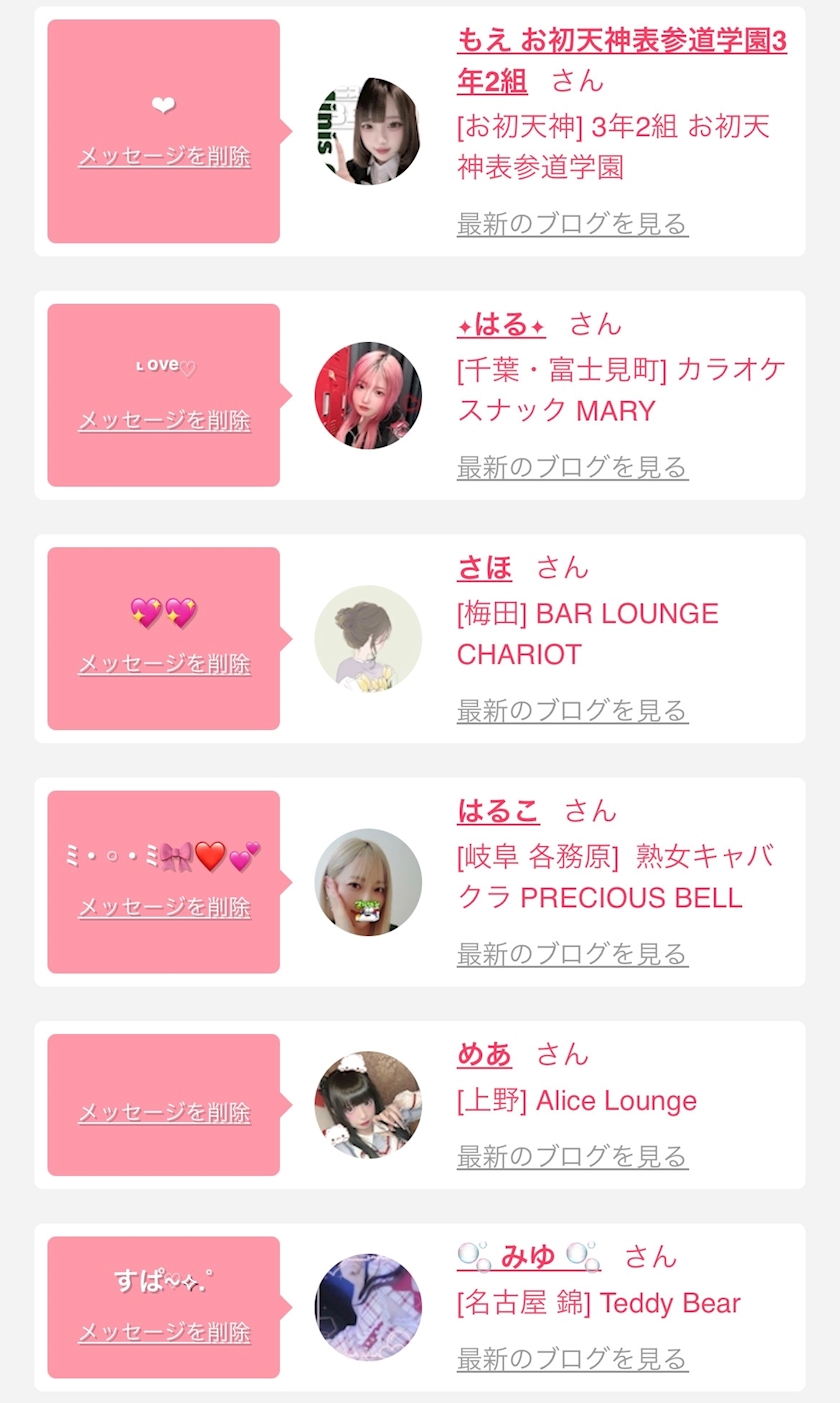Screen dimensions: 840x1403
Task: View めあ's latest blog
Action: tap(572, 1157)
